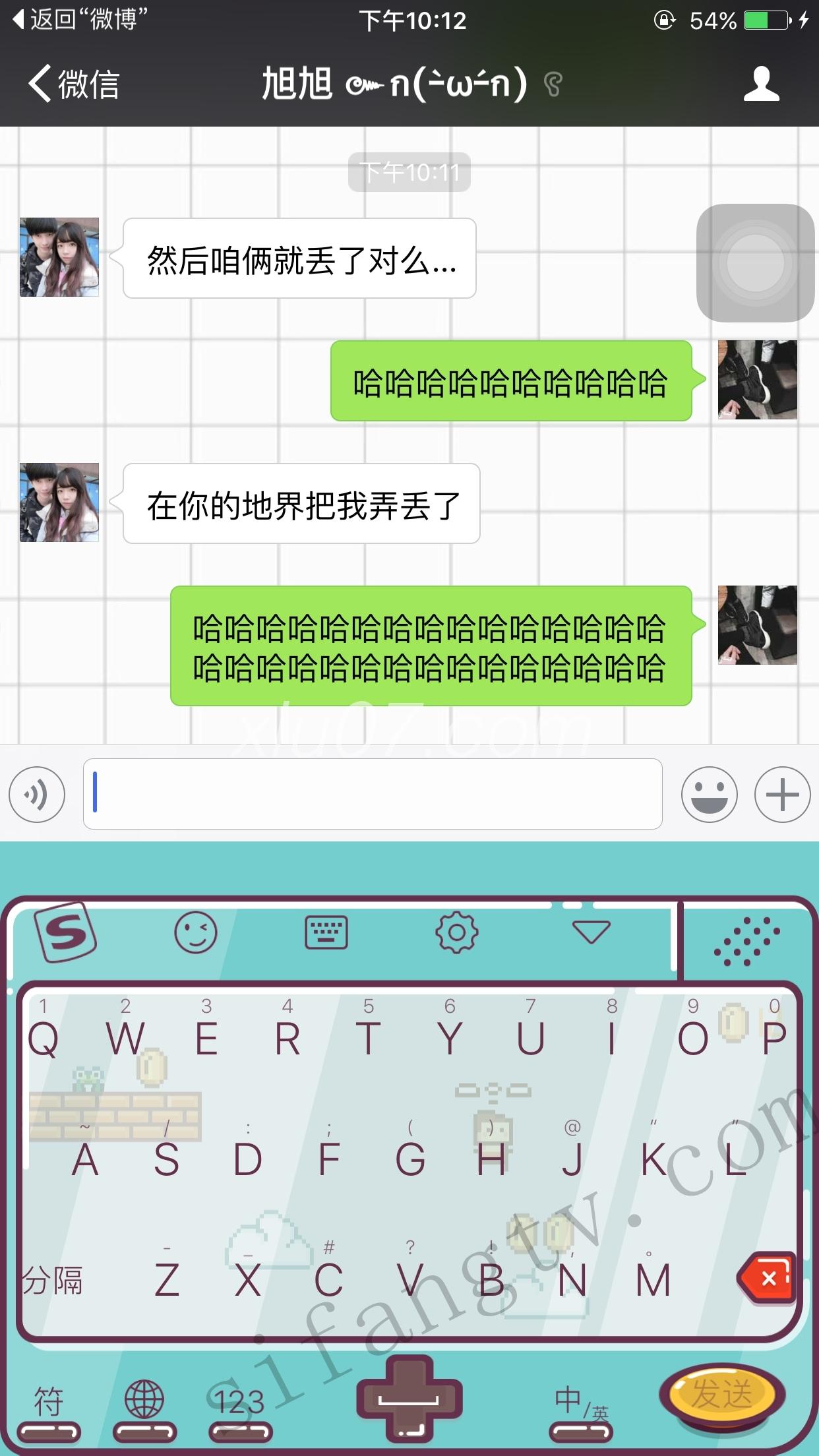Screen dimensions: 819x1456
Task: Tap the iOS AssistiveTouch floating button
Action: pos(756,262)
